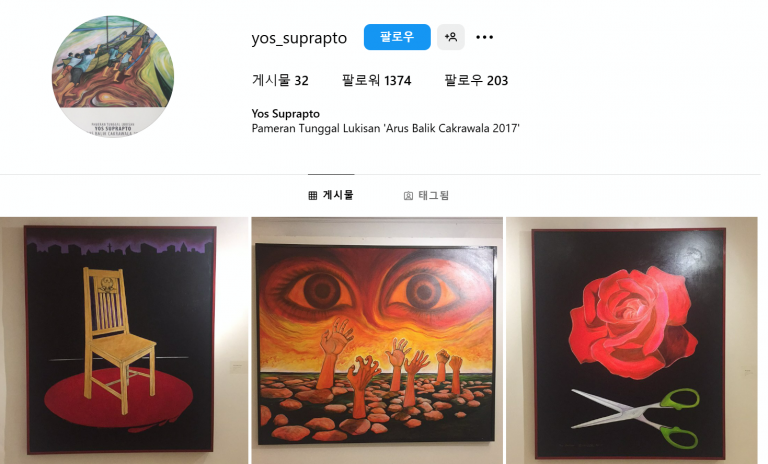Open the three-dot options menu
Screen dimensions: 768x464
[485, 37]
